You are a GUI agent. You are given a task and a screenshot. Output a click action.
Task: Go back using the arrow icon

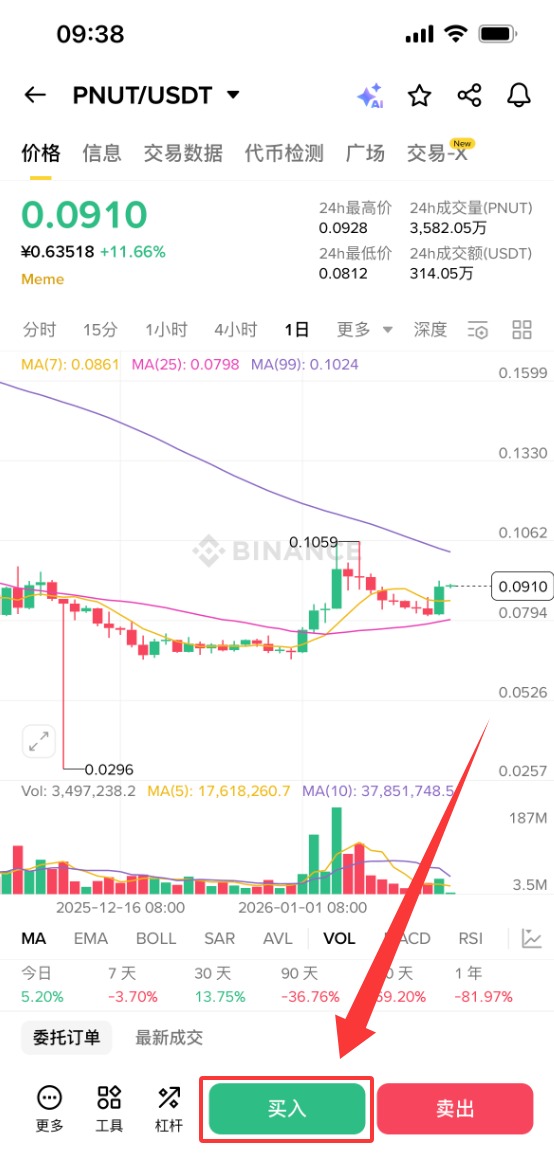click(x=35, y=95)
